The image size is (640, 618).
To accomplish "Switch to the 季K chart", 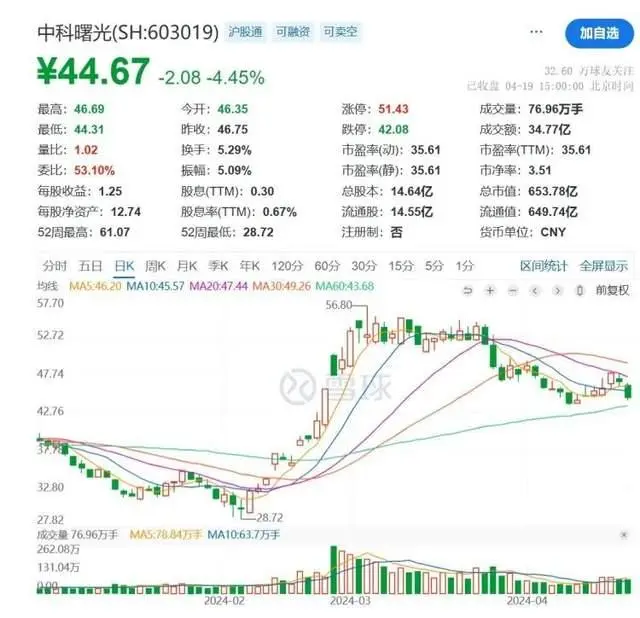I will pos(217,266).
